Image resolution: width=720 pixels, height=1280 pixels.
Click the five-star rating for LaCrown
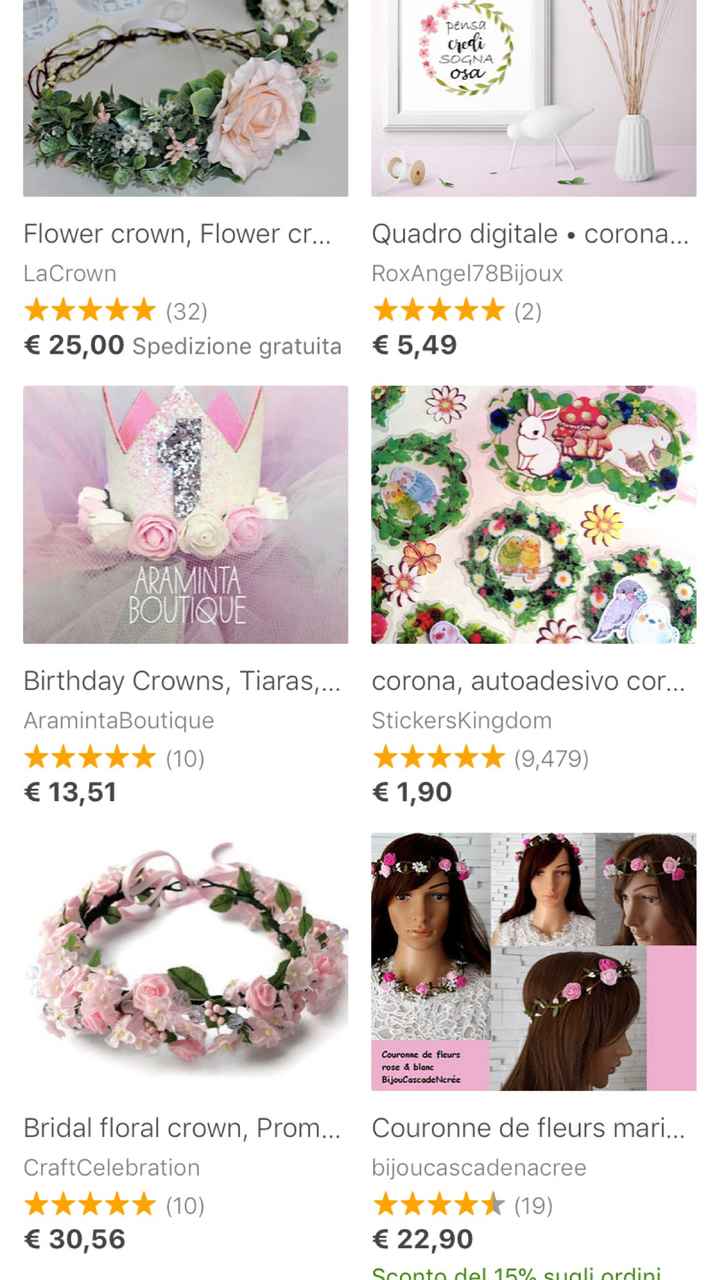pos(90,310)
